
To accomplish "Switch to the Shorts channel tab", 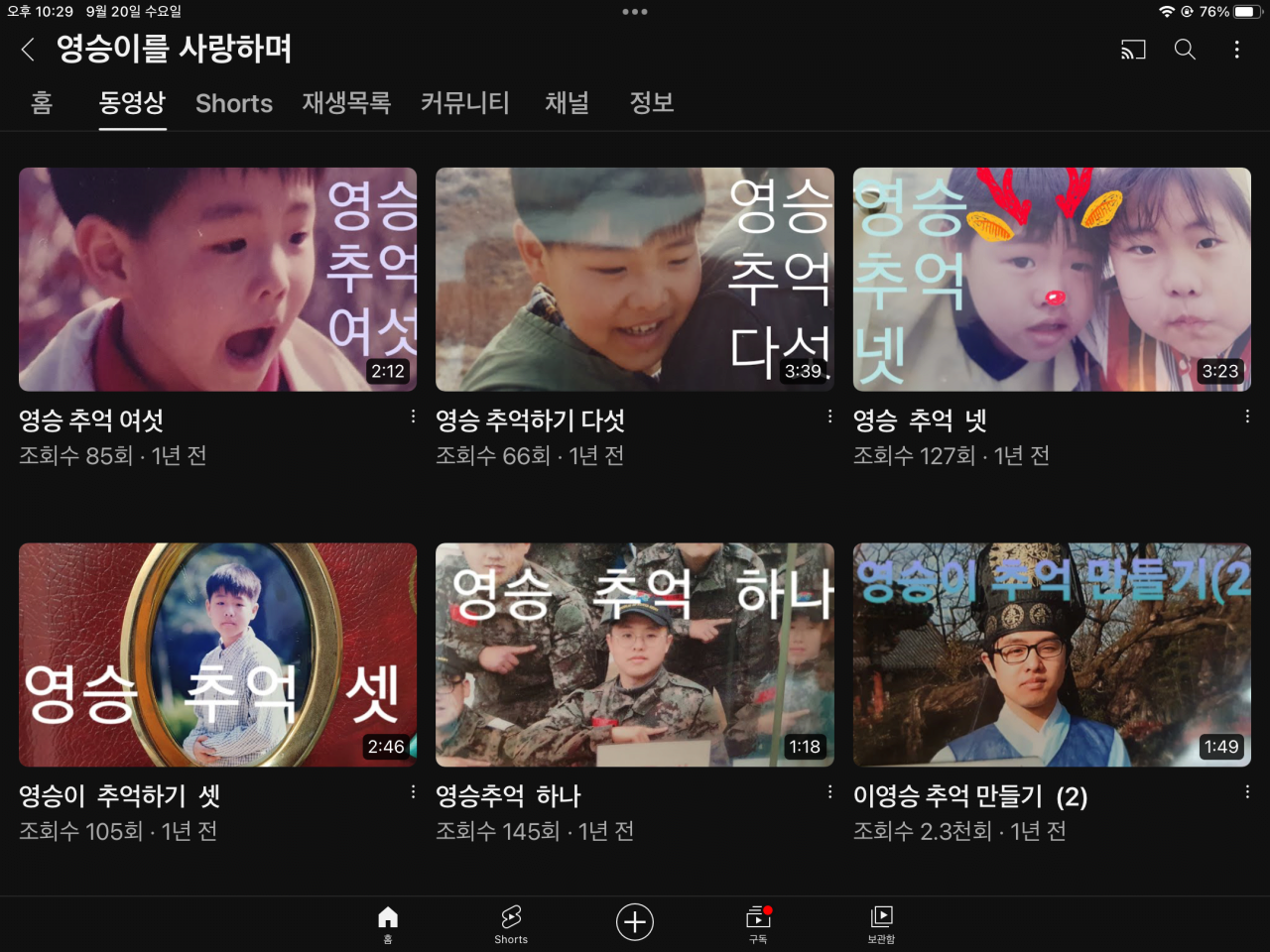I will pos(233,103).
